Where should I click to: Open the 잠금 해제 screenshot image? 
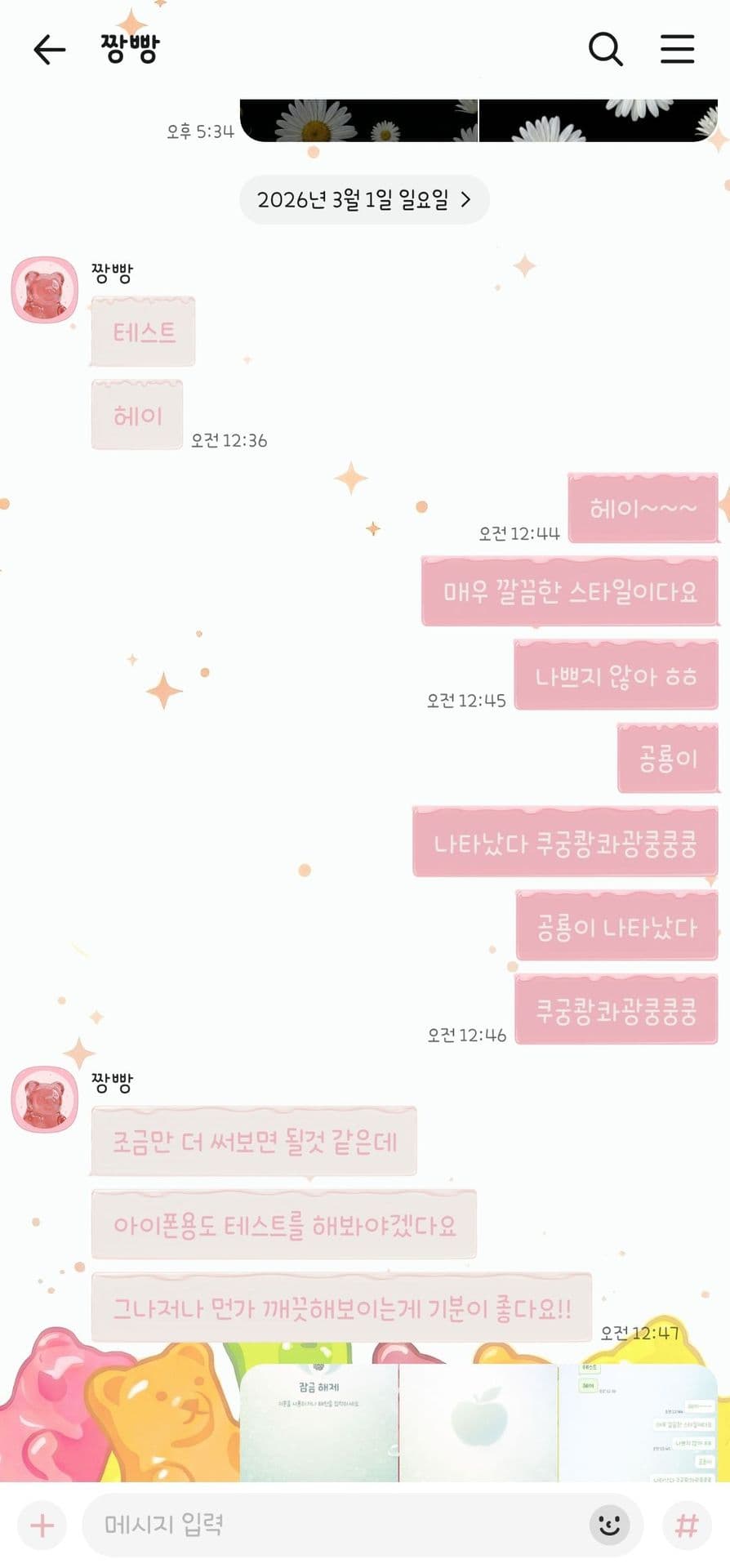coord(319,1423)
